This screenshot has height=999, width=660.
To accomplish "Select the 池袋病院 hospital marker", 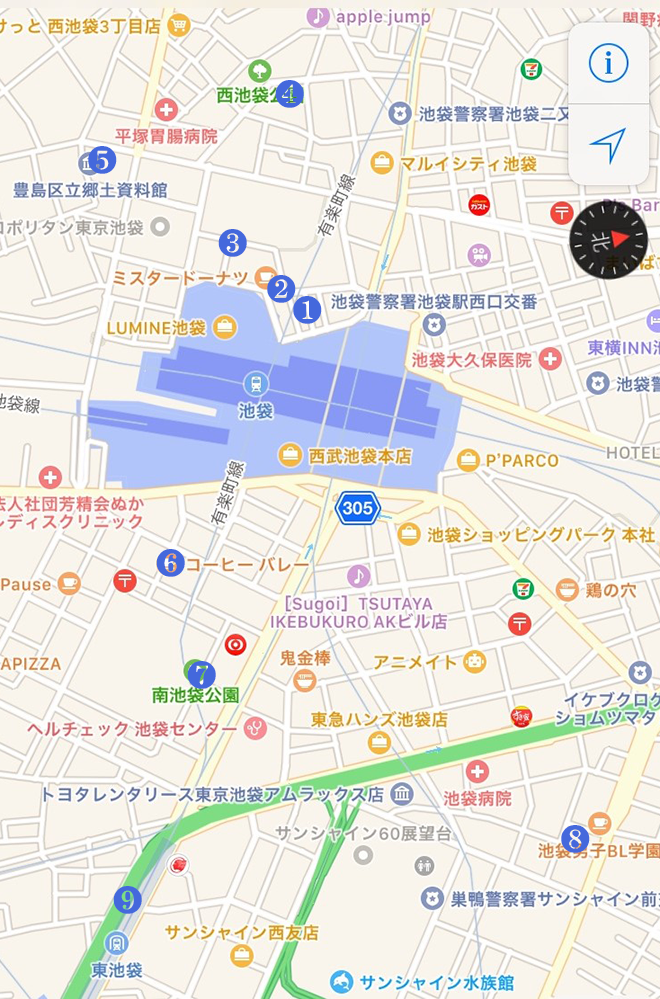I will click(x=477, y=772).
